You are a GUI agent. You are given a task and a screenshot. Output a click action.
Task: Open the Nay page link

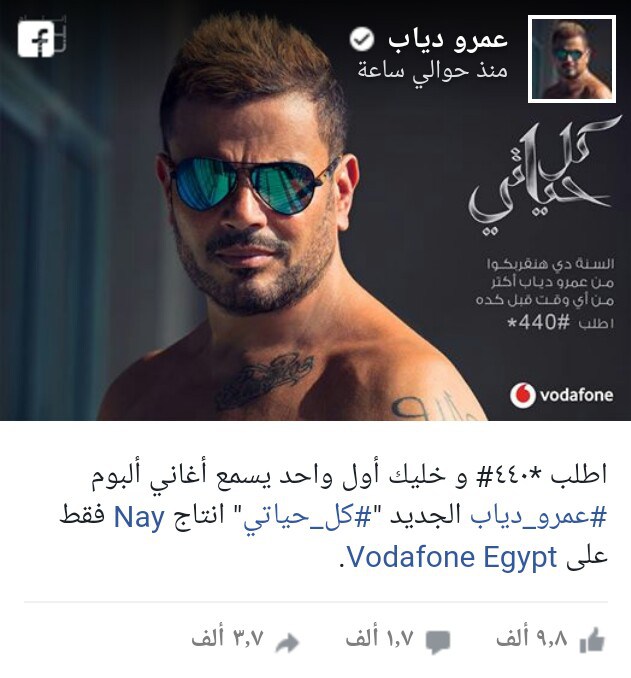click(x=137, y=517)
